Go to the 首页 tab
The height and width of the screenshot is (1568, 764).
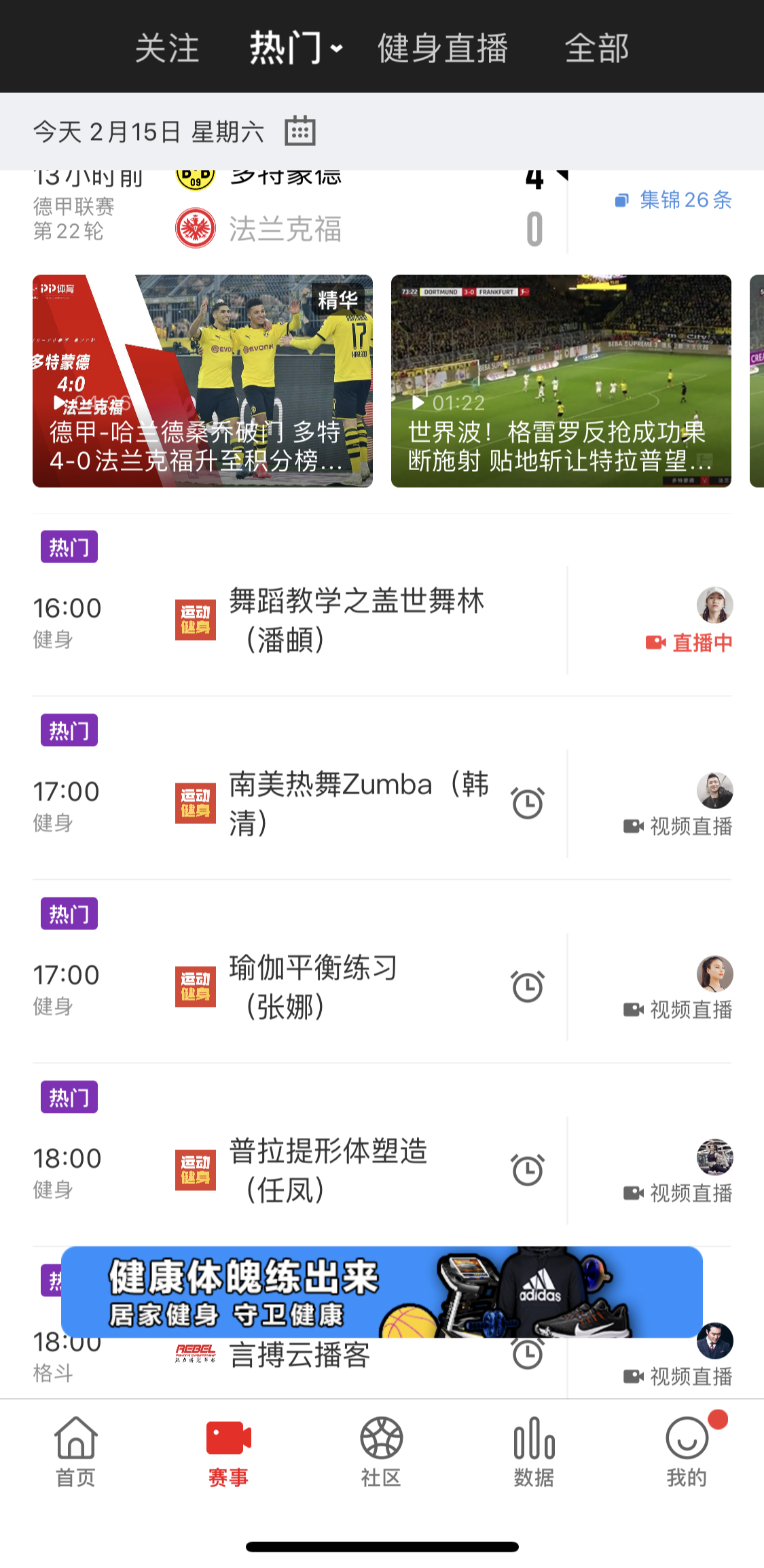click(x=75, y=1451)
